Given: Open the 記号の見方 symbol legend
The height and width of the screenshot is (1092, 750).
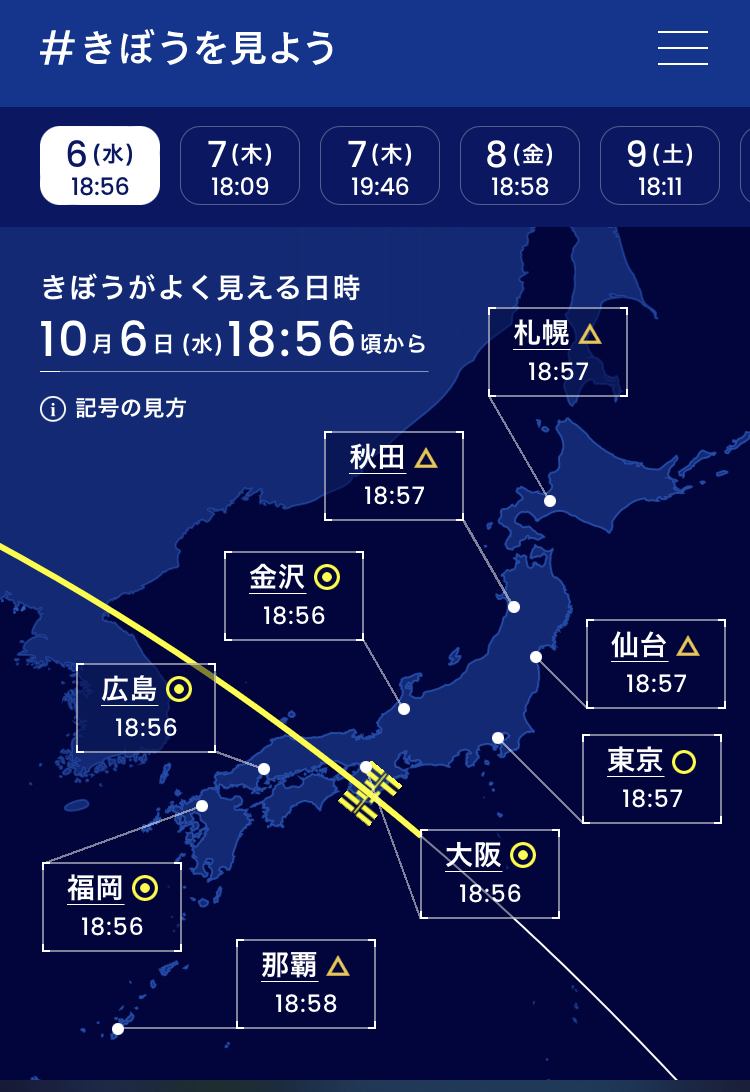Looking at the screenshot, I should (x=114, y=408).
